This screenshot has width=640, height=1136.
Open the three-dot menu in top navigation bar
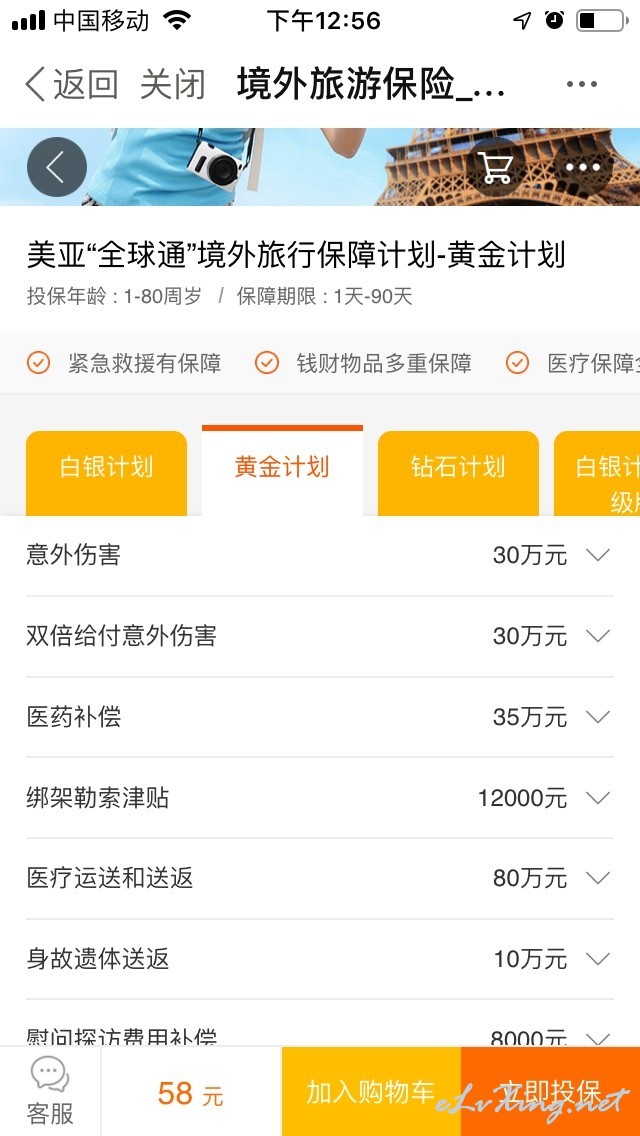[582, 85]
